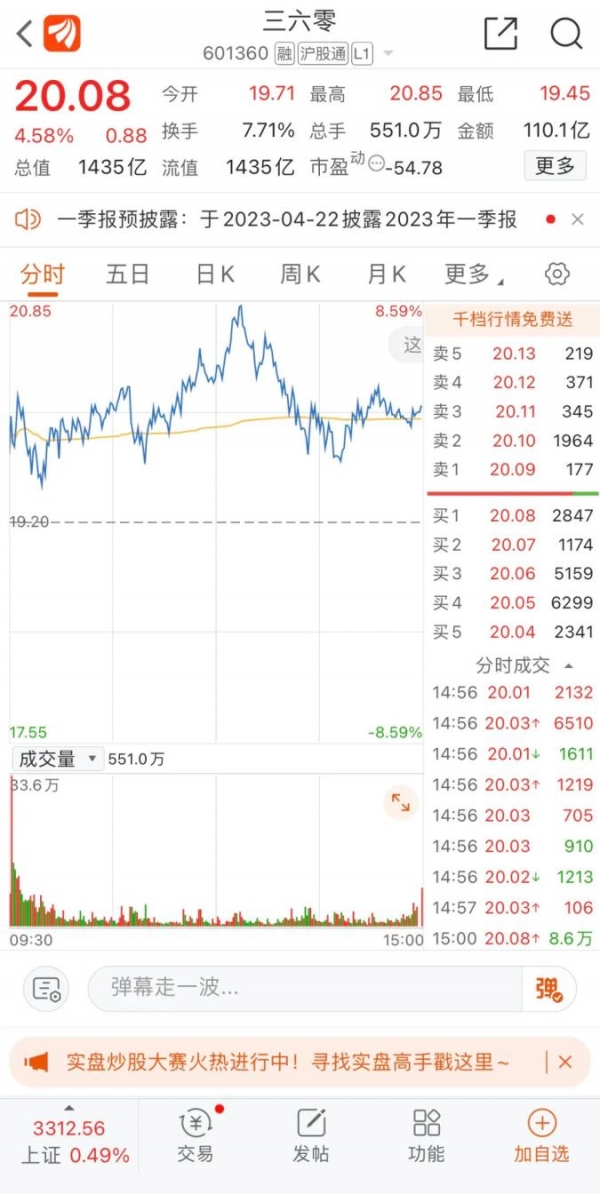Open 发帖 to write a post
The image size is (600, 1194).
[311, 1135]
